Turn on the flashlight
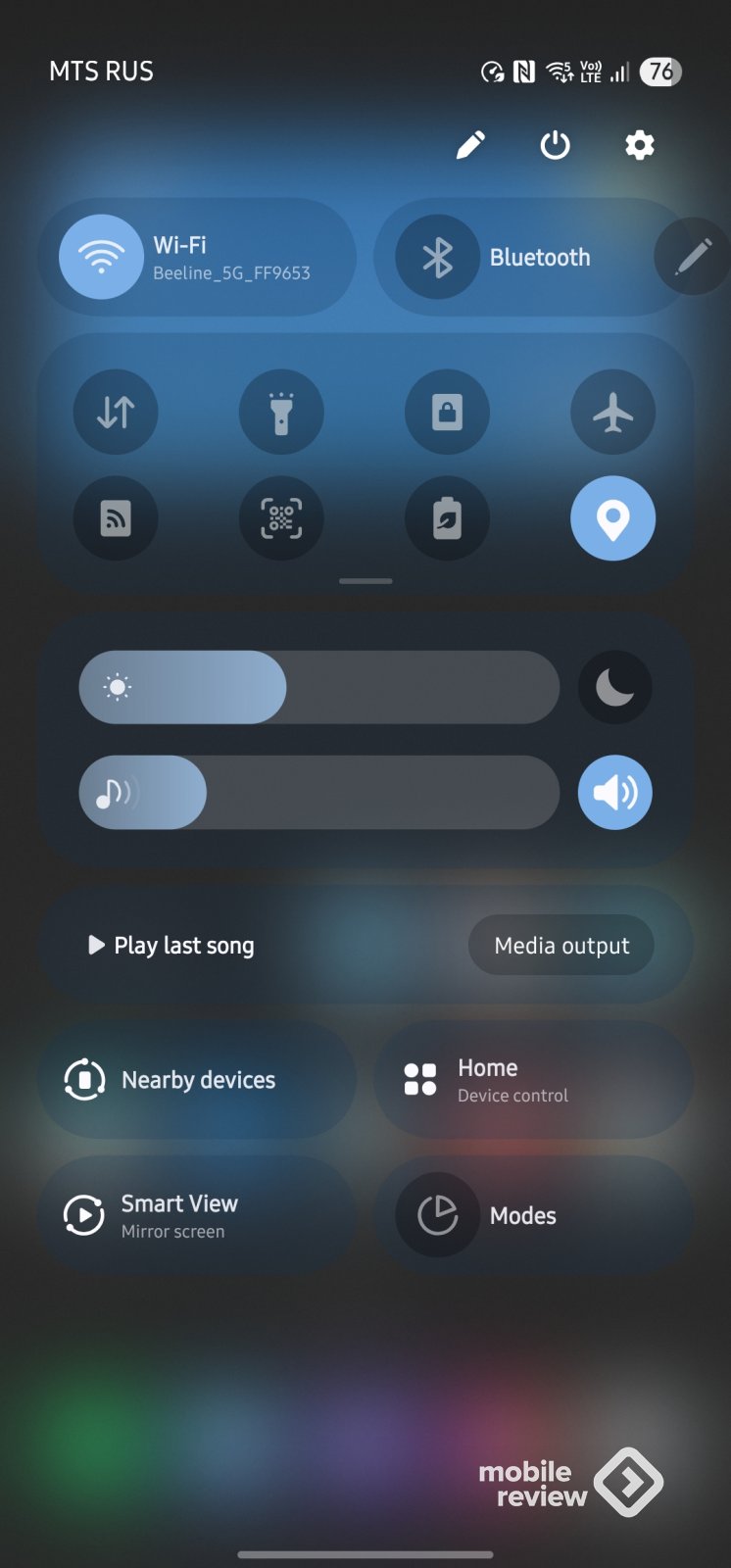This screenshot has height=1568, width=731. coord(281,412)
